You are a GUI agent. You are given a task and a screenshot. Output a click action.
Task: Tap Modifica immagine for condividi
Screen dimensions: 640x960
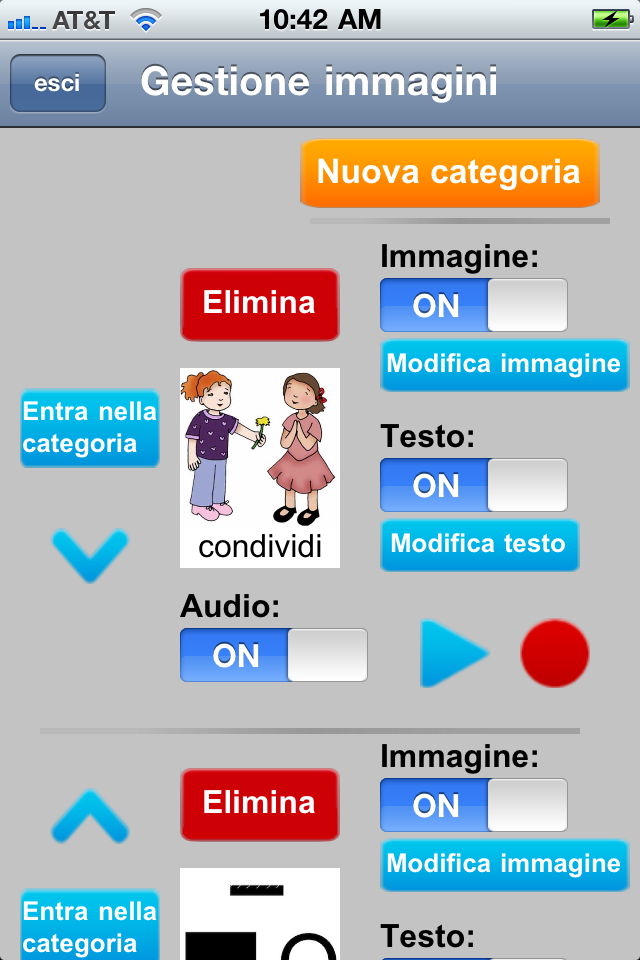504,364
